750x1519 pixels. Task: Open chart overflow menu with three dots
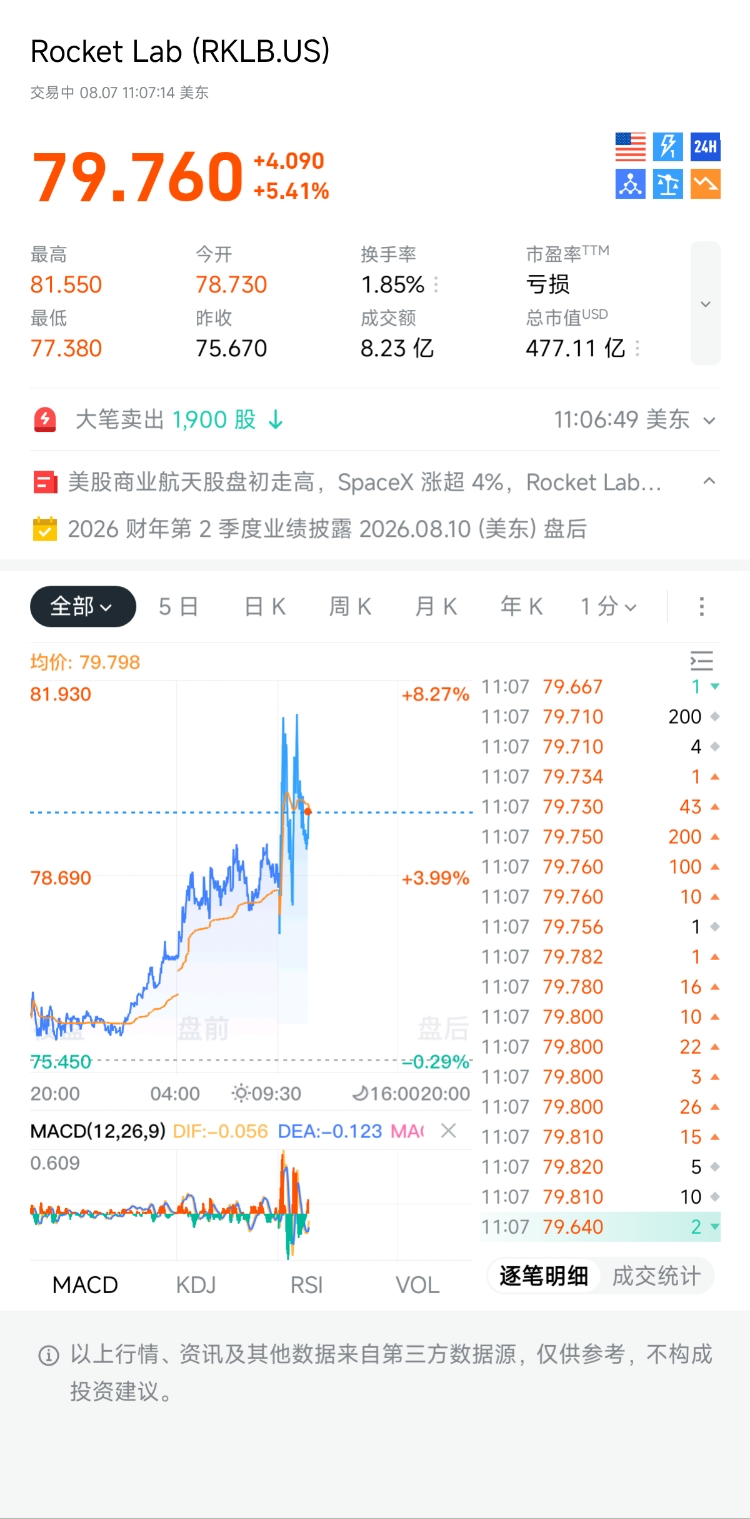(x=701, y=606)
